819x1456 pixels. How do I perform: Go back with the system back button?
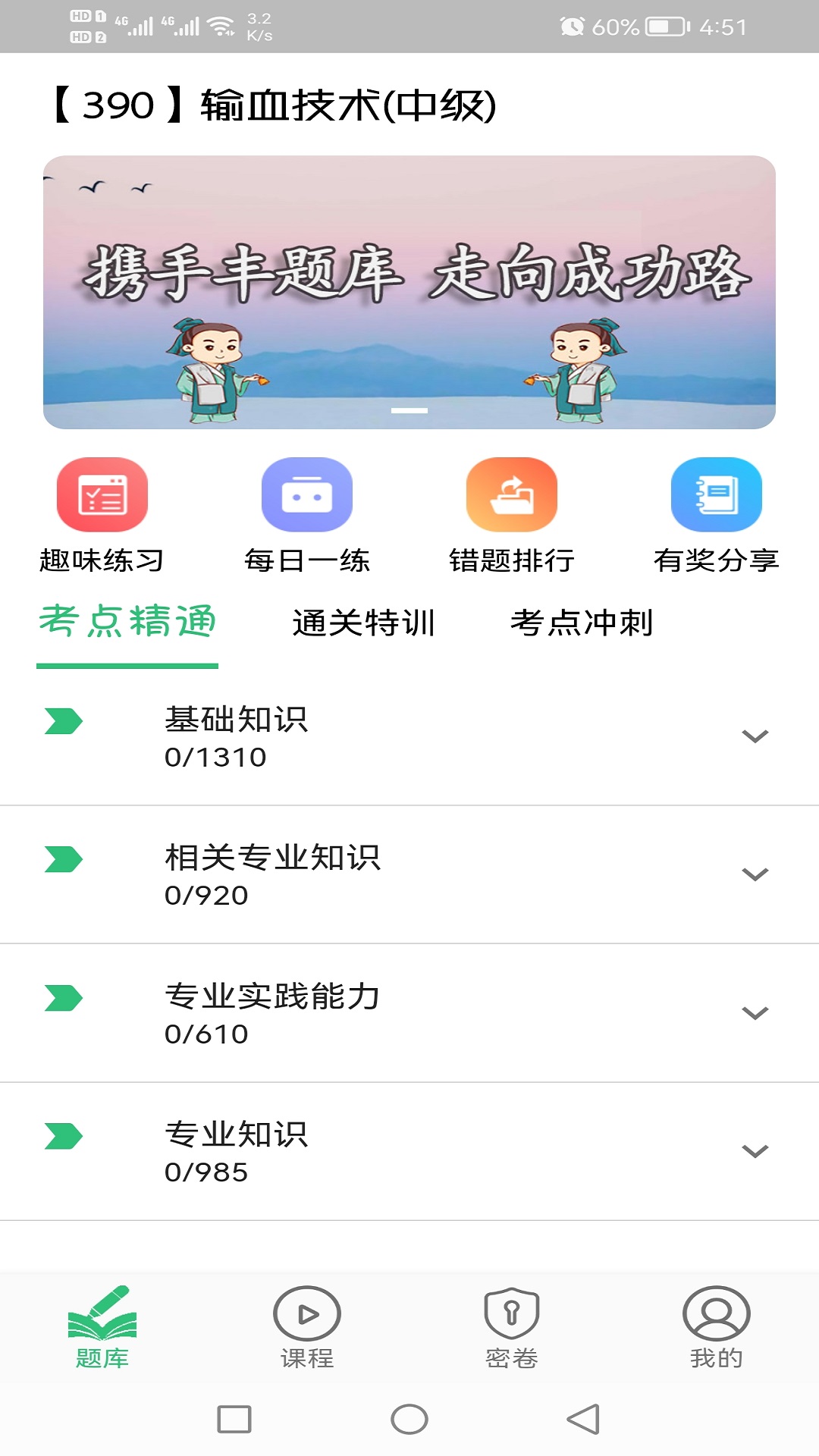pos(583,1419)
